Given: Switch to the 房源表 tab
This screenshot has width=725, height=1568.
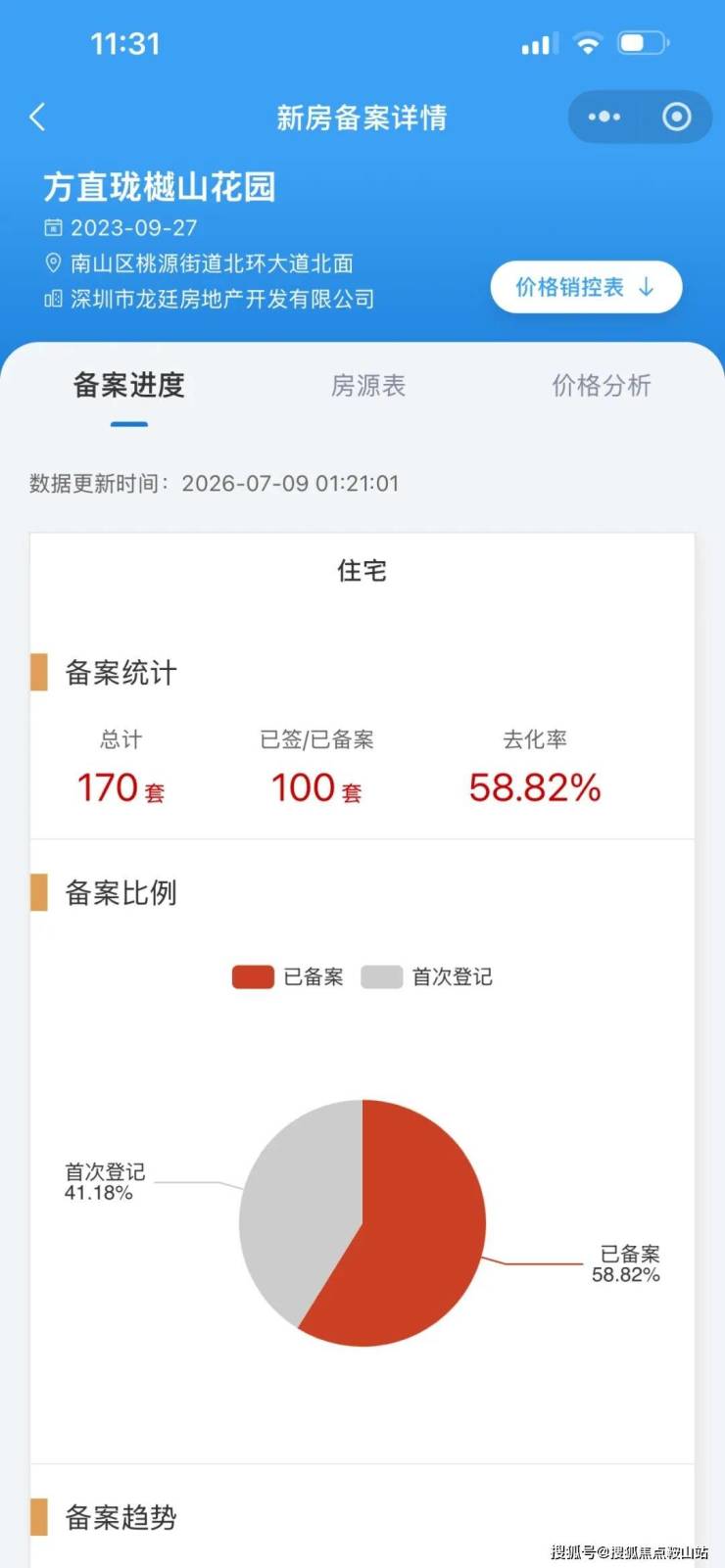Looking at the screenshot, I should coord(368,386).
